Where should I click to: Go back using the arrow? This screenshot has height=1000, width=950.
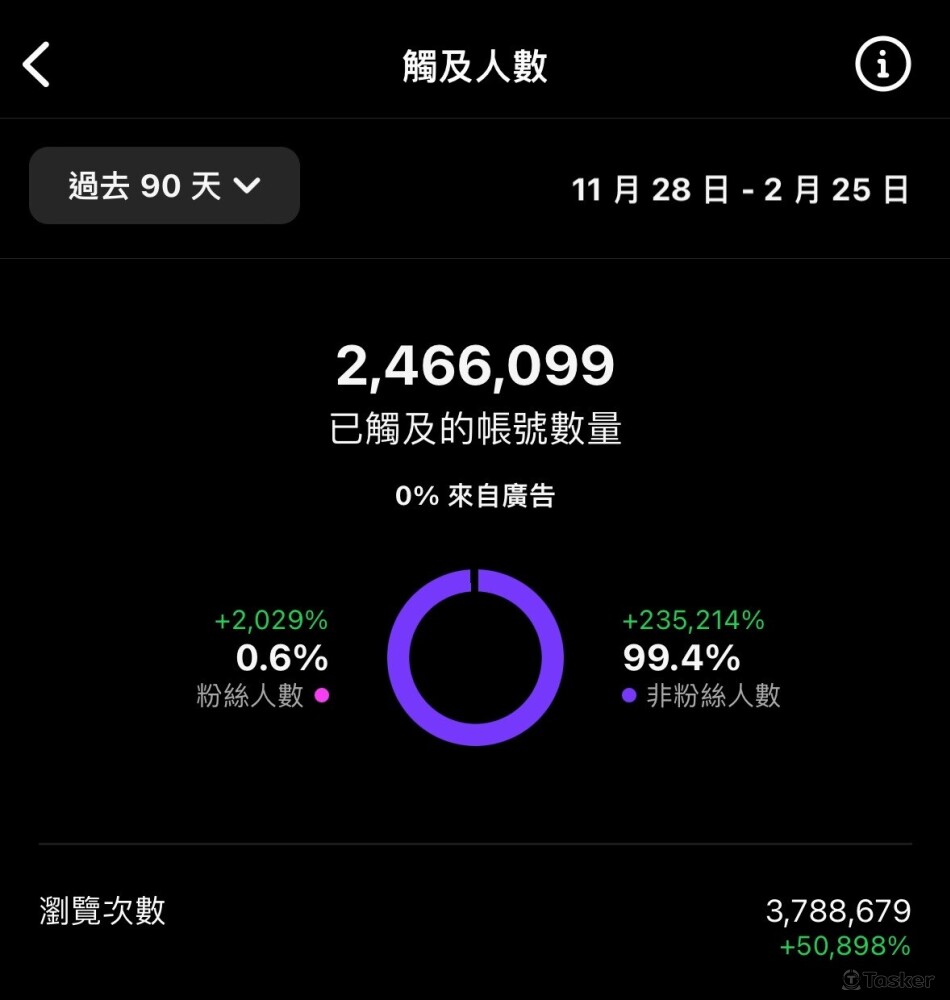pyautogui.click(x=37, y=66)
